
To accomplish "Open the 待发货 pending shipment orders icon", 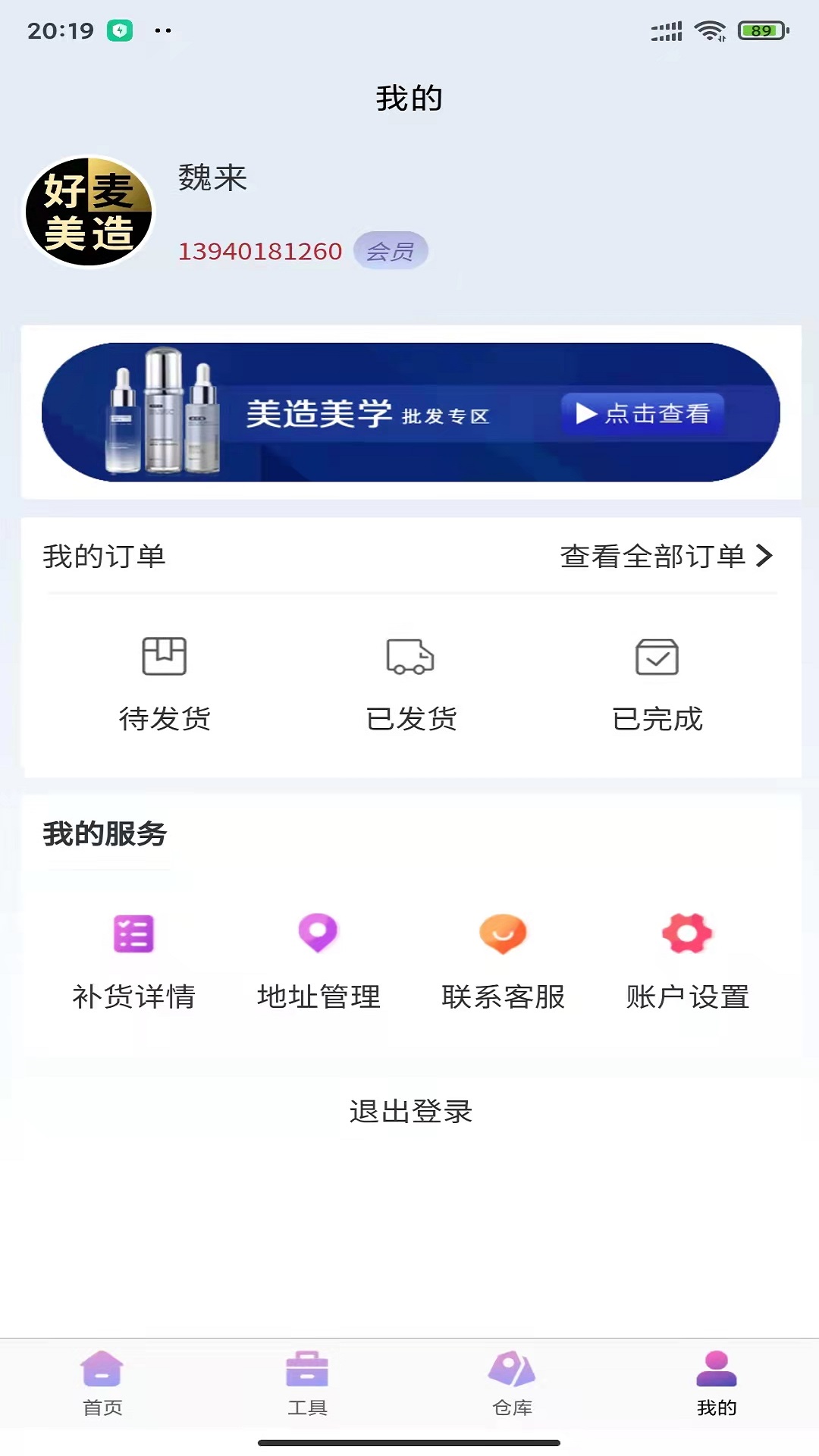I will point(163,658).
